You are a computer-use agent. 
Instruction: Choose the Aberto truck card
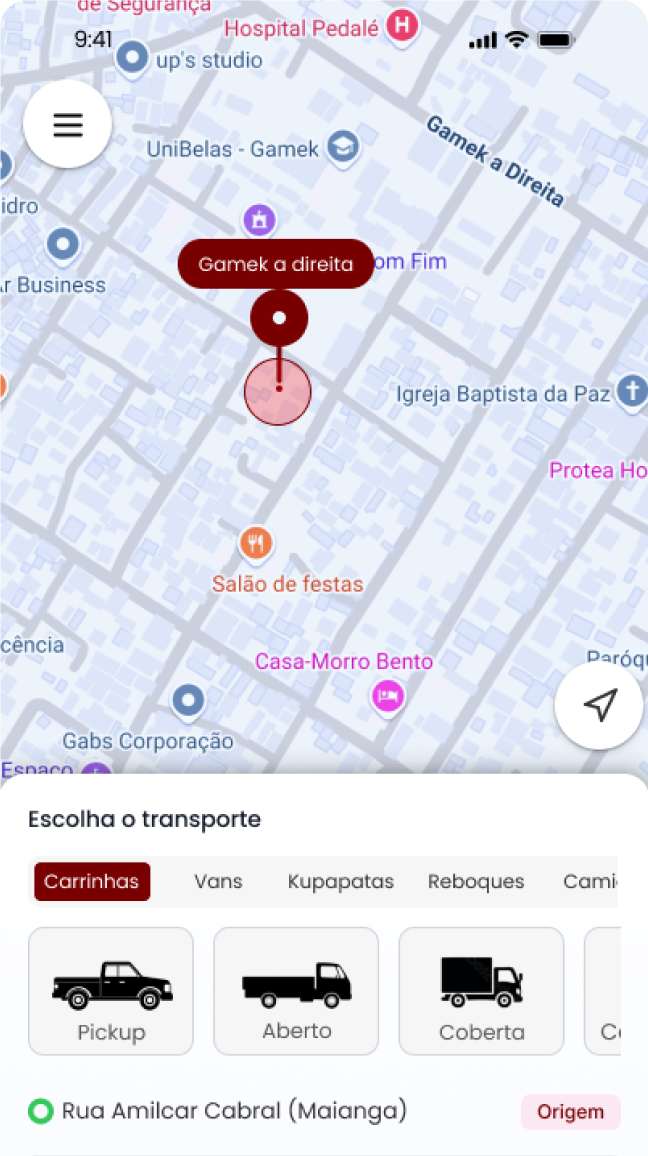point(296,991)
